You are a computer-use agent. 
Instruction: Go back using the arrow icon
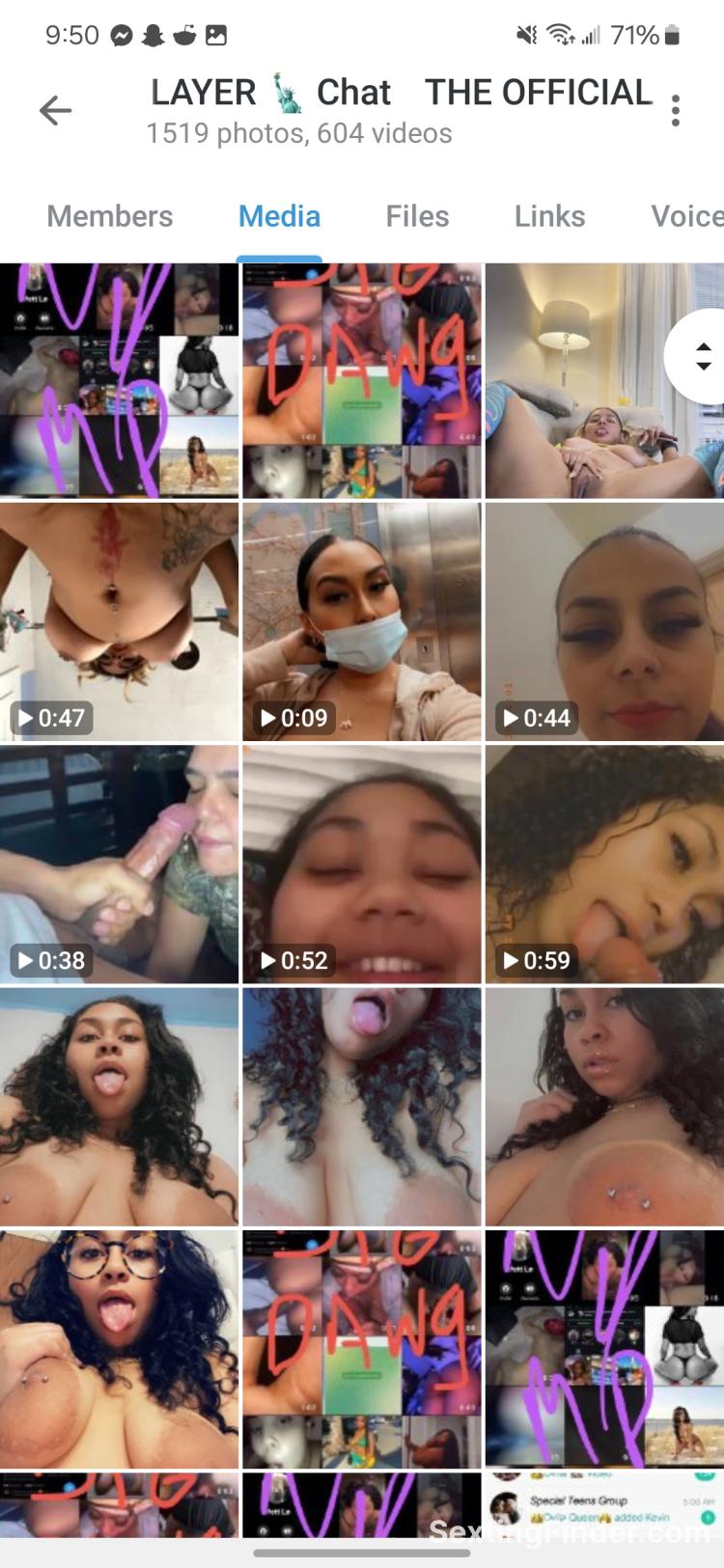pos(55,111)
